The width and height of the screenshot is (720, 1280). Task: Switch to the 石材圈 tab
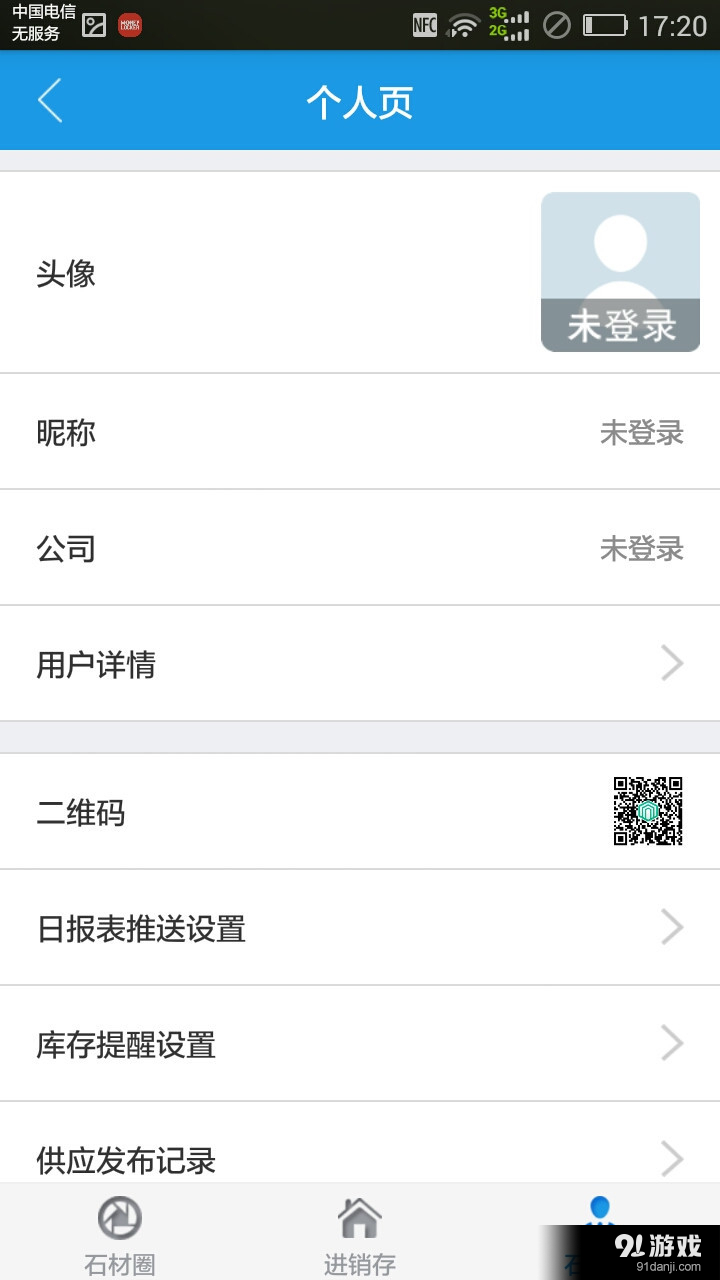point(118,1230)
